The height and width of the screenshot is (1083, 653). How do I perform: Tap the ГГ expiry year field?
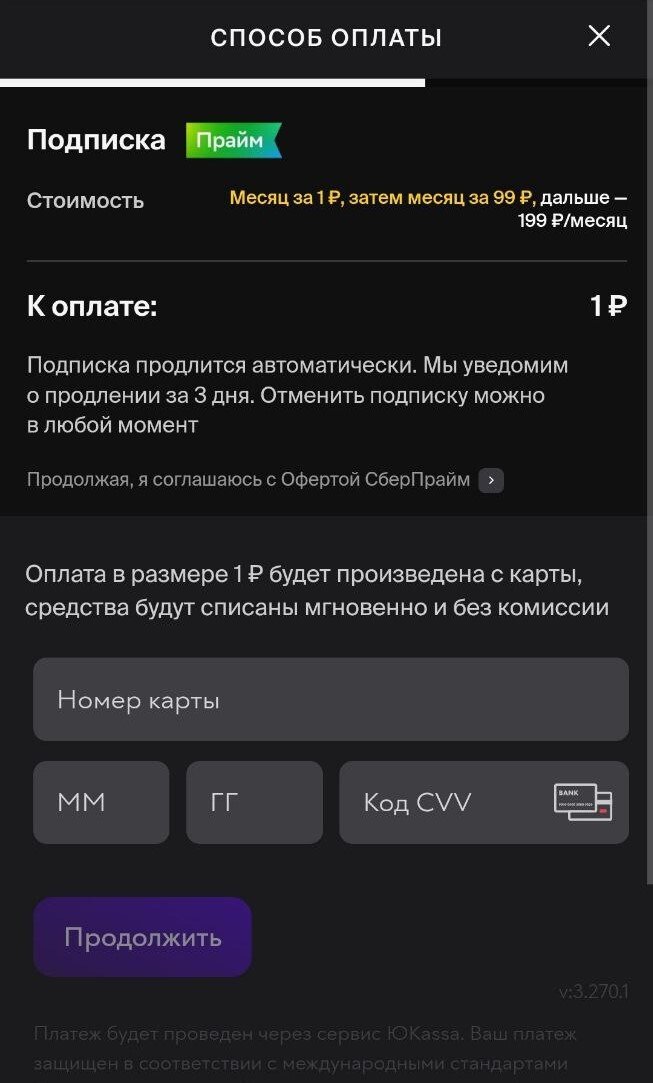(x=254, y=802)
